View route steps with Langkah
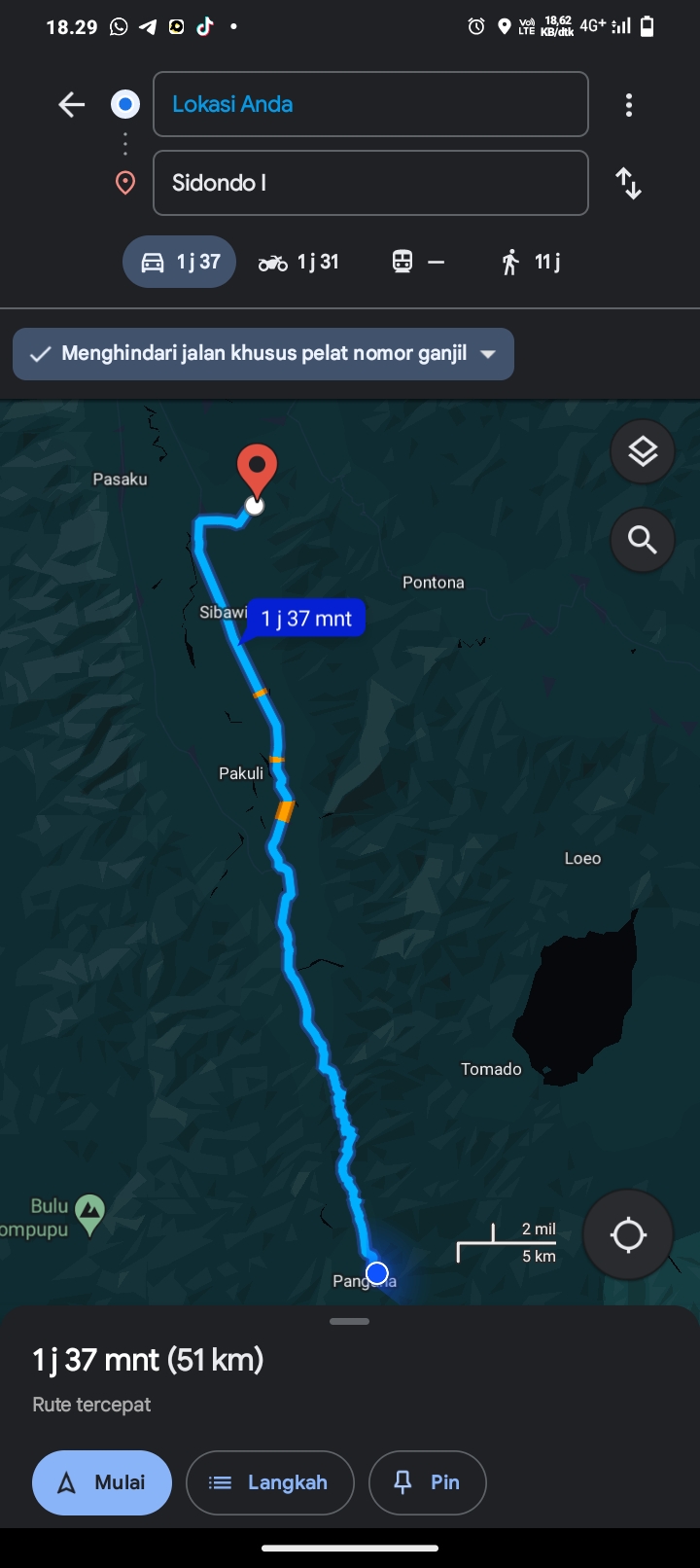The width and height of the screenshot is (700, 1568). pos(269,1482)
